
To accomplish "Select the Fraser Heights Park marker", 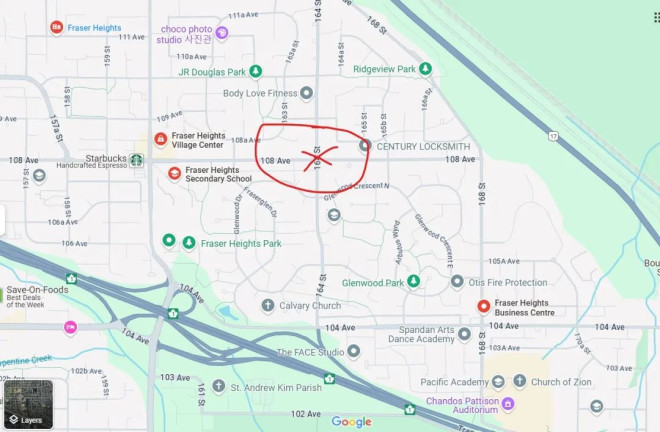I will [189, 242].
